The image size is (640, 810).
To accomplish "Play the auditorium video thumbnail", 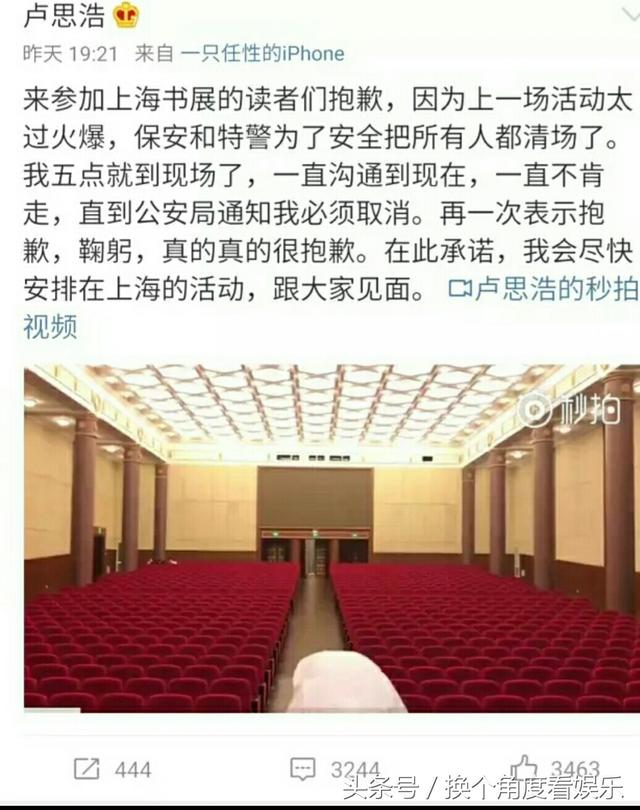I will coord(330,538).
